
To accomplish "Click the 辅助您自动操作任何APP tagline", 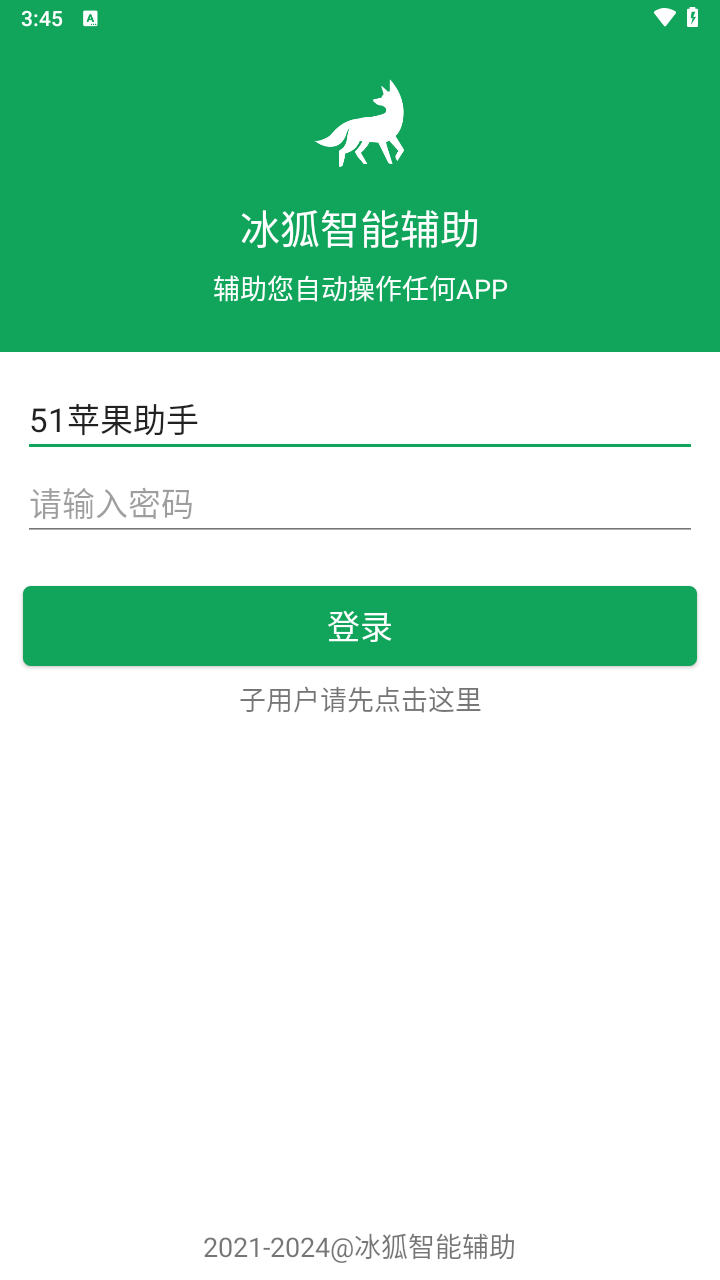I will (360, 289).
